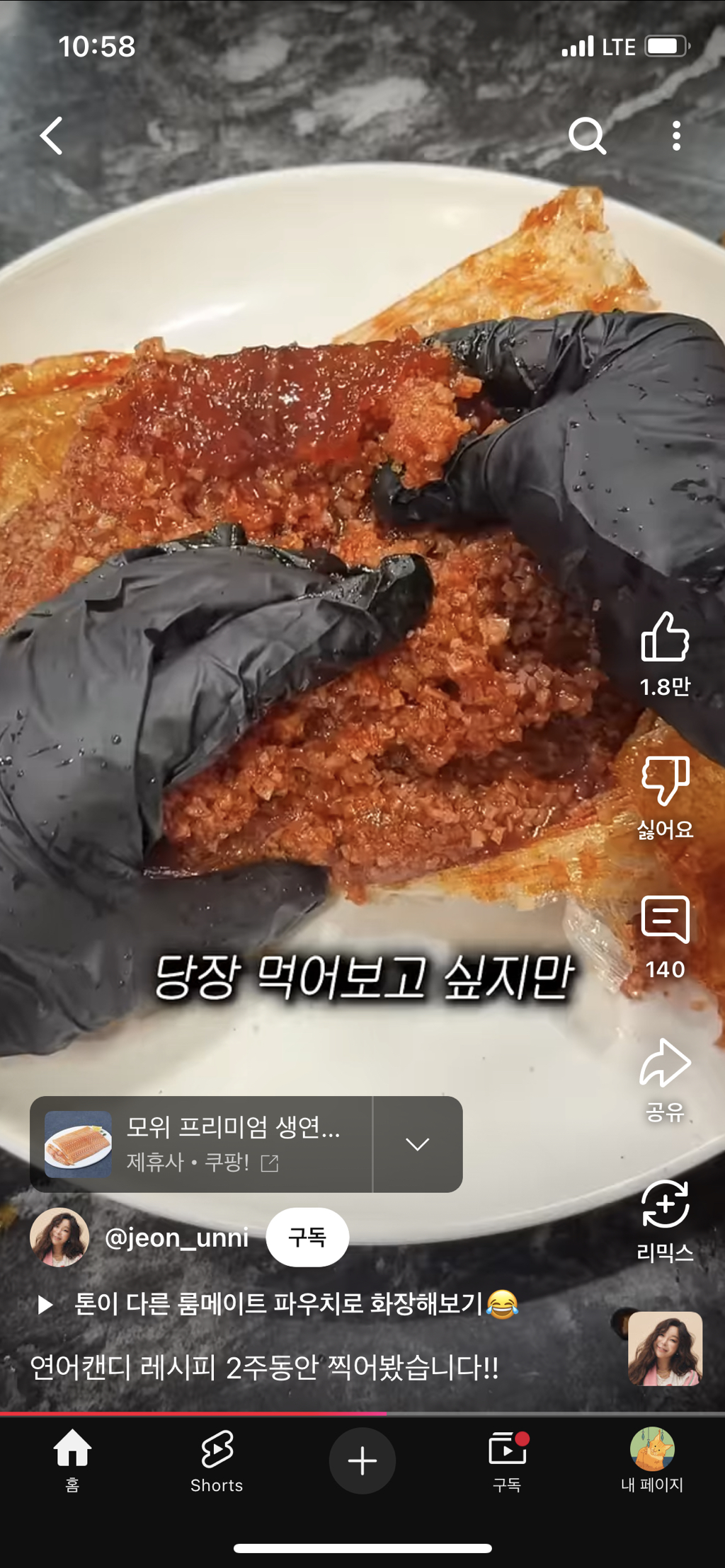The image size is (725, 1568).
Task: Open the three-dot overflow menu
Action: pyautogui.click(x=676, y=136)
